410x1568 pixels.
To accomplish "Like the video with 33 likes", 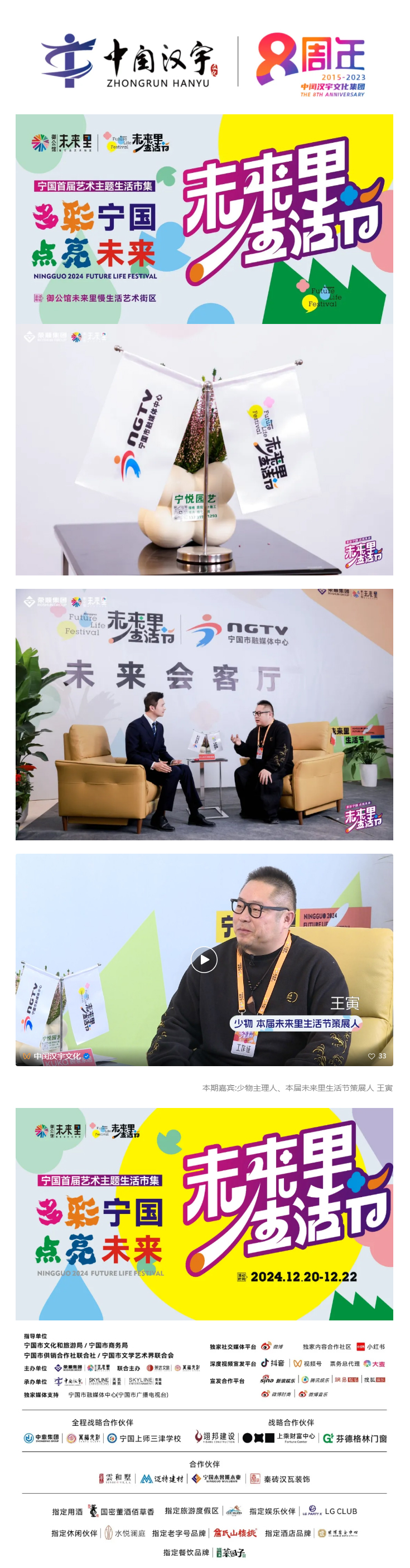I will tap(371, 1056).
